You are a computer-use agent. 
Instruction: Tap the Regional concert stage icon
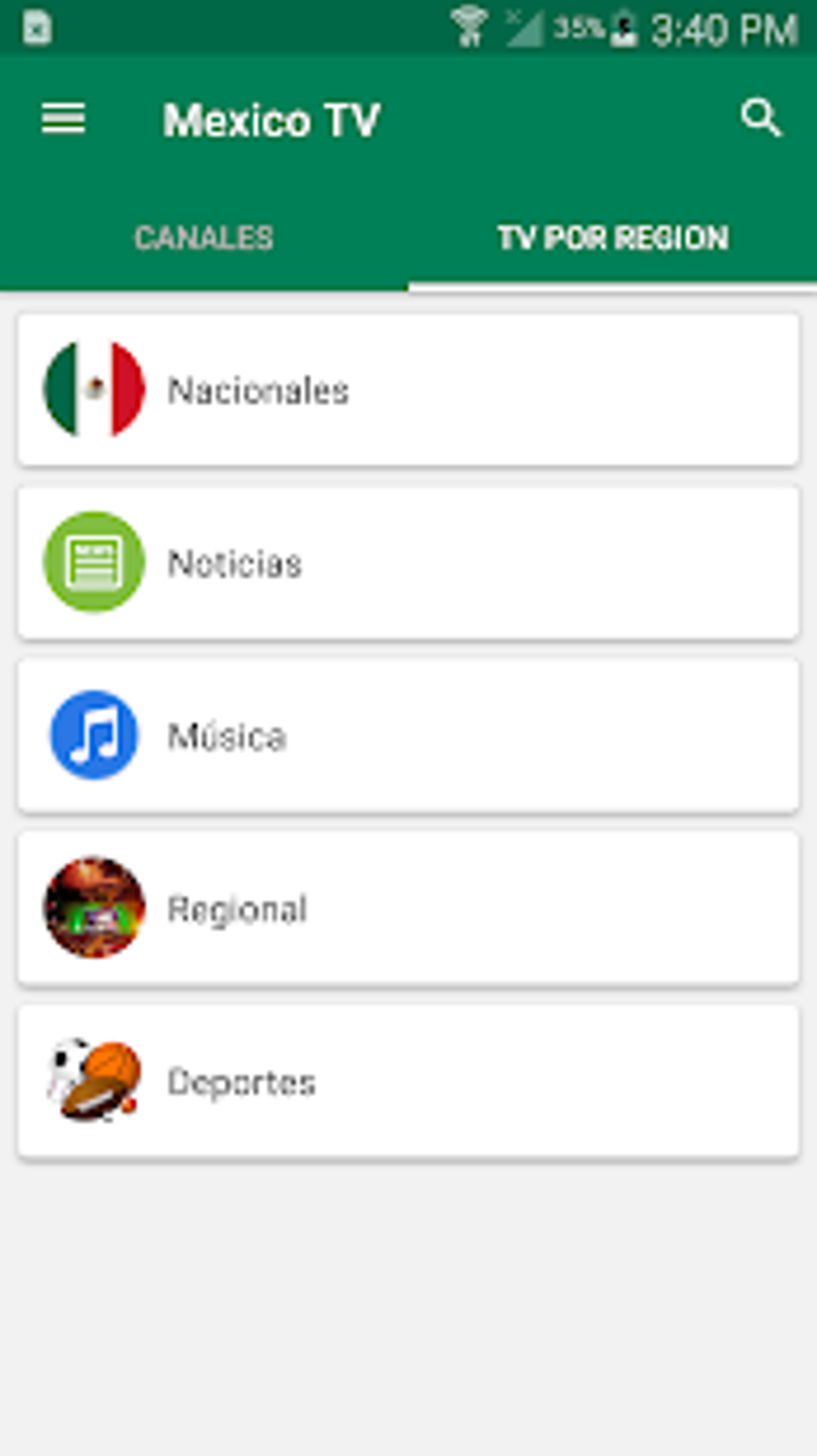pos(93,908)
